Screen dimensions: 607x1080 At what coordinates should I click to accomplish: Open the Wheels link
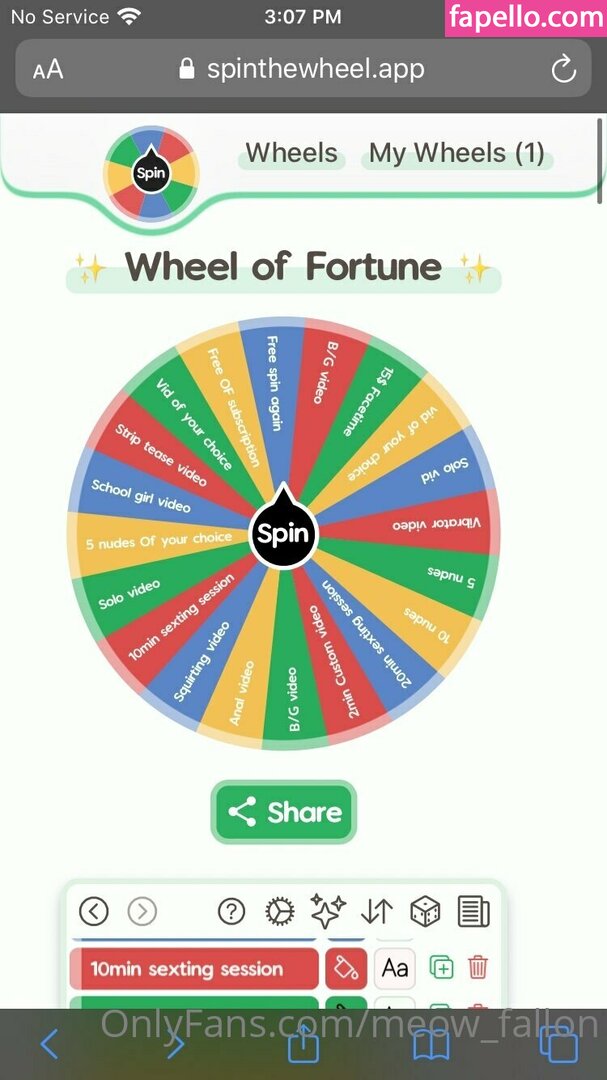pyautogui.click(x=291, y=153)
